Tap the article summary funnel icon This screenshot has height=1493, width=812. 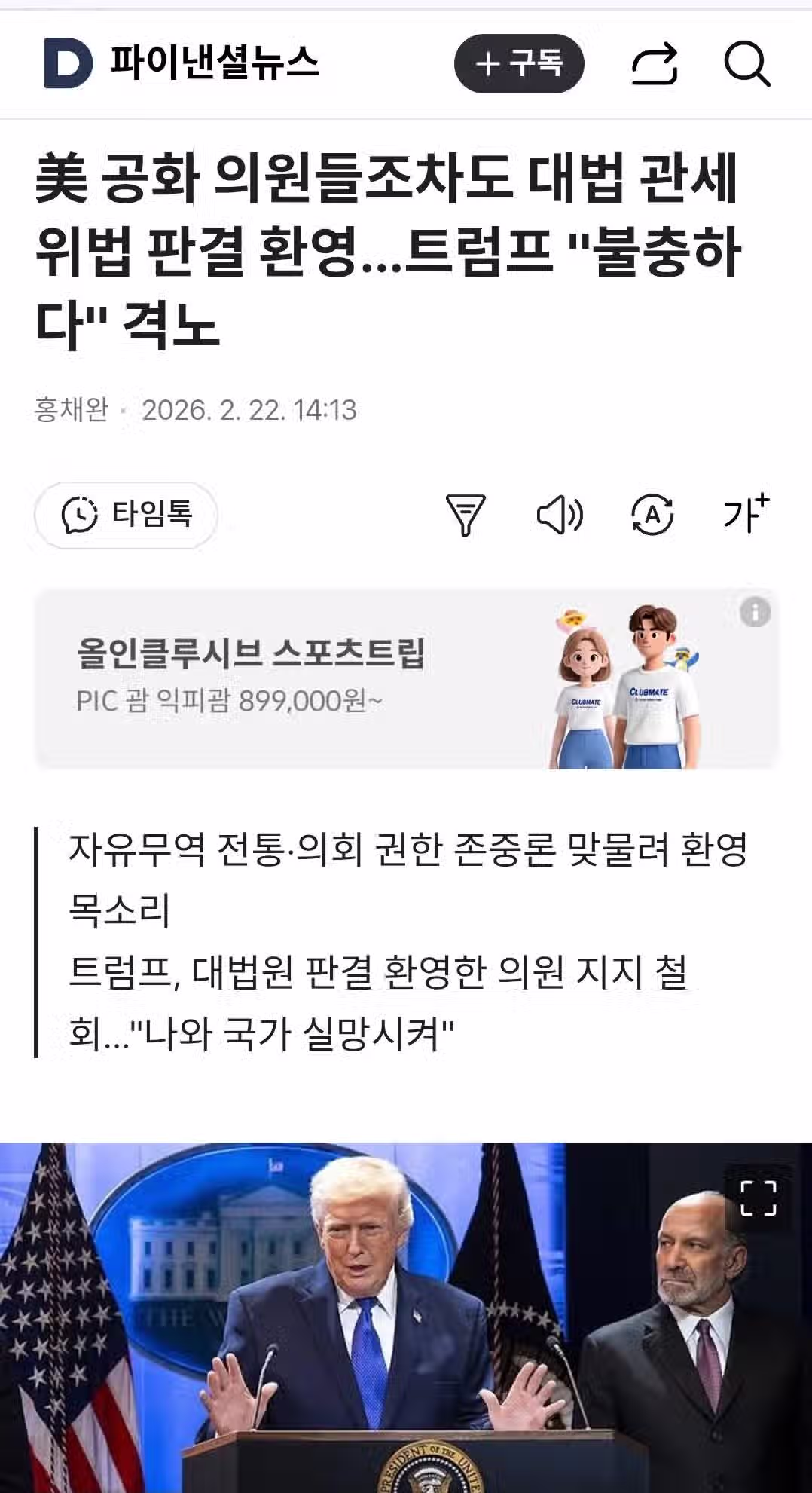[x=466, y=516]
